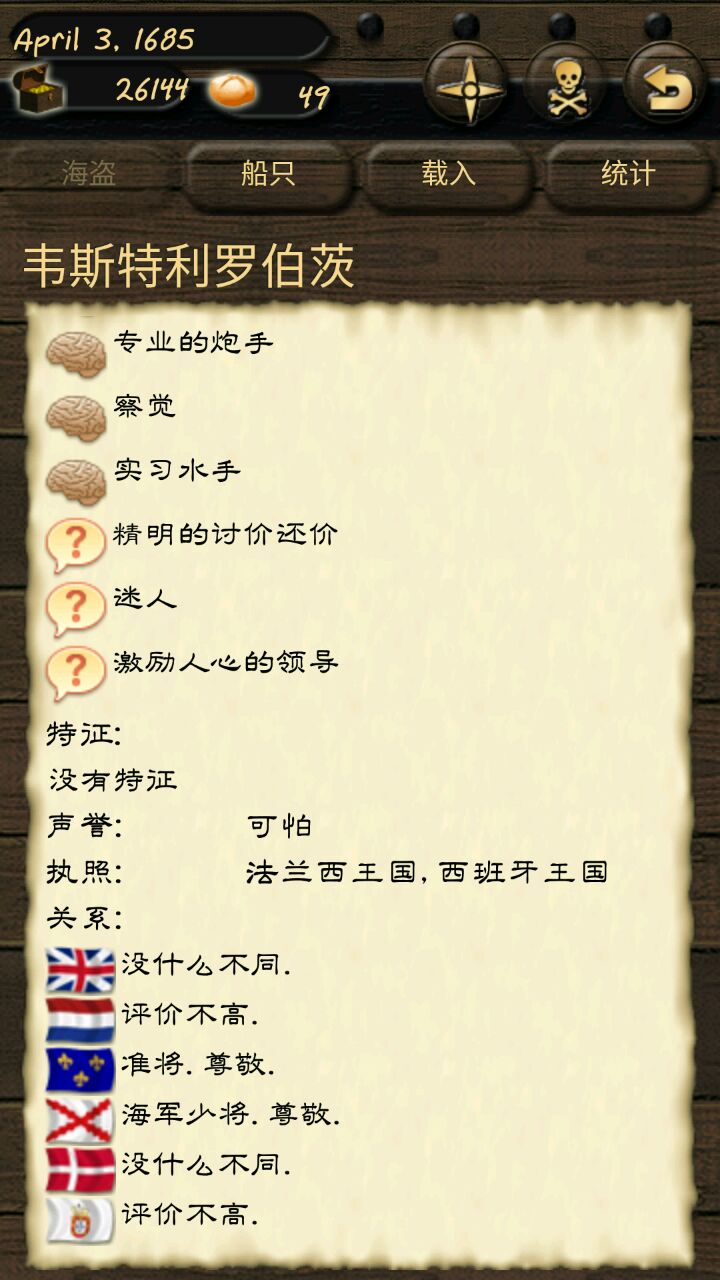Viewport: 720px width, 1280px height.
Task: Select the 海盗 tab
Action: [89, 174]
